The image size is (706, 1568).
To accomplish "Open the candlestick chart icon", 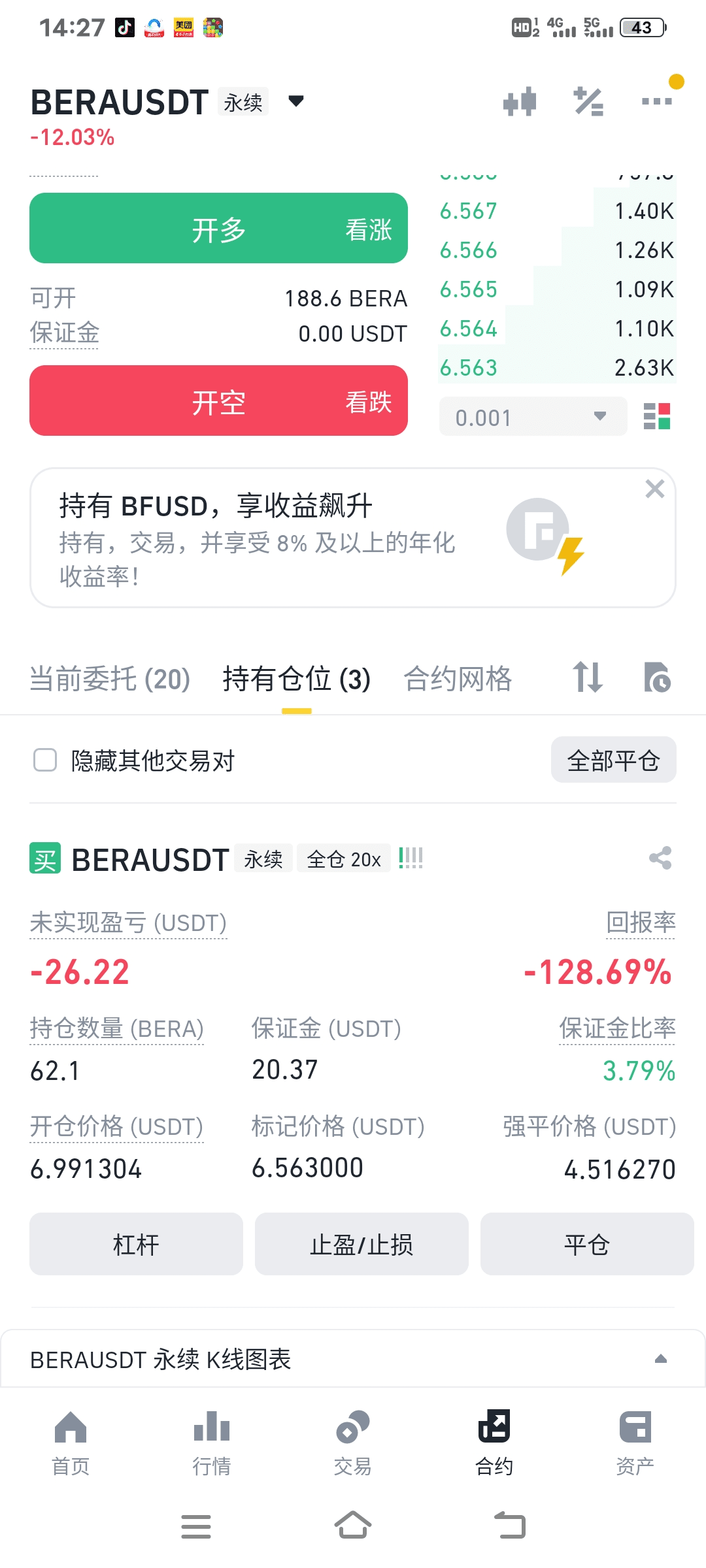I will (x=520, y=101).
